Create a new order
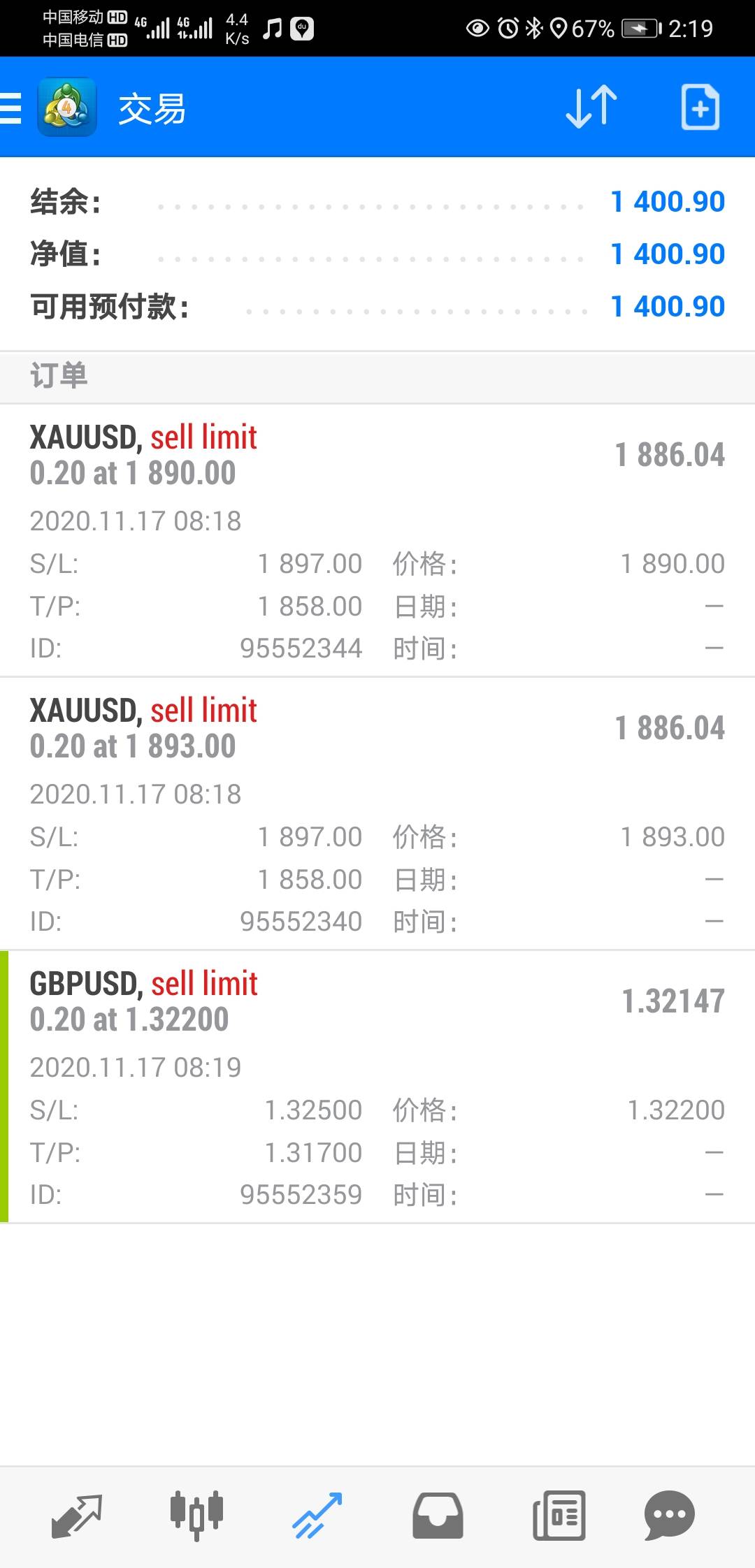The height and width of the screenshot is (1568, 755). (700, 107)
